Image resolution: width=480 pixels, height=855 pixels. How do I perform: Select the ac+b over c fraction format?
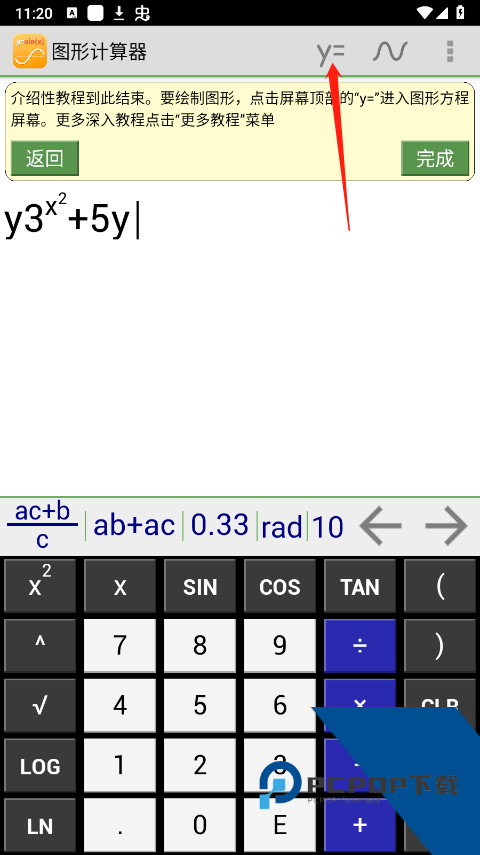pos(43,526)
